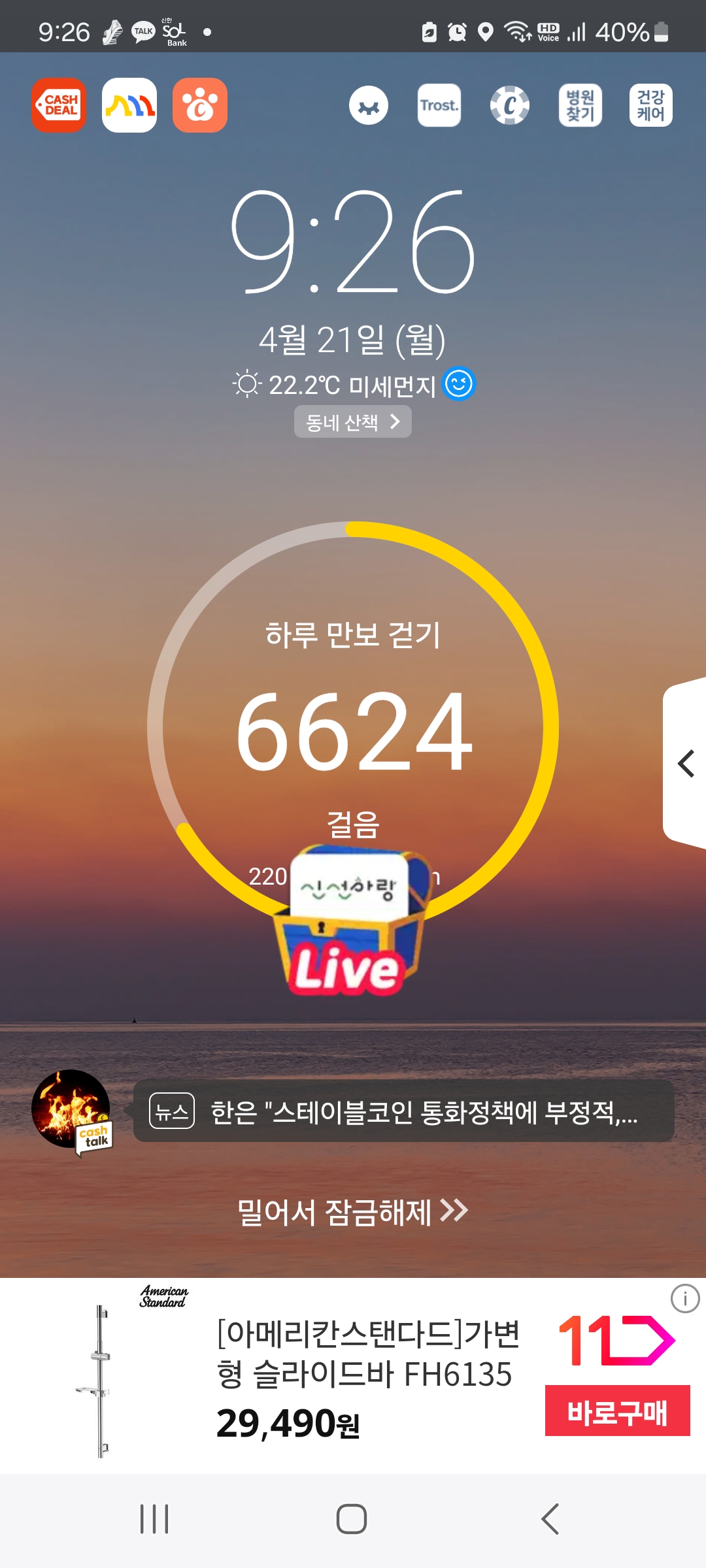The width and height of the screenshot is (706, 1568).
Task: Open the 건강케어 health care shortcut
Action: click(x=650, y=105)
